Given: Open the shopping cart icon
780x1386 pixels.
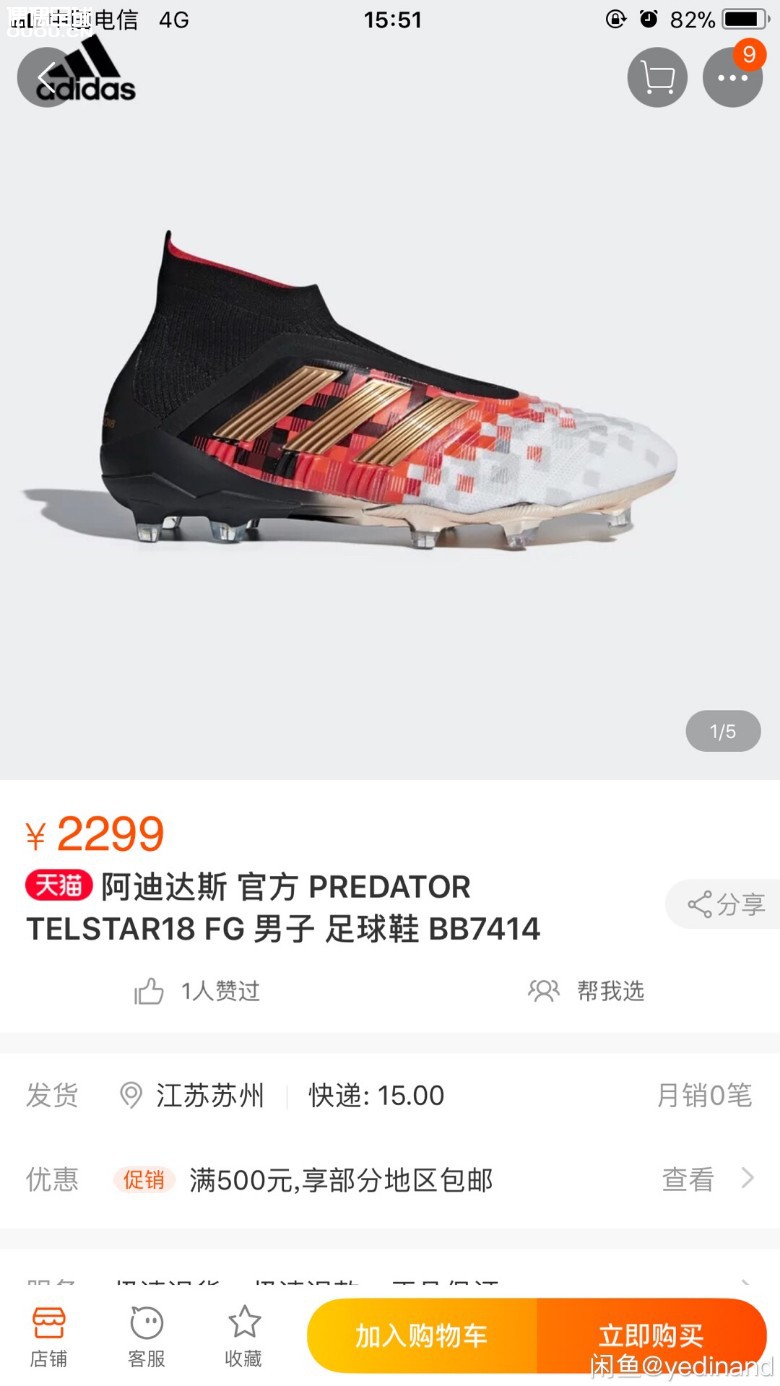Looking at the screenshot, I should tap(657, 77).
